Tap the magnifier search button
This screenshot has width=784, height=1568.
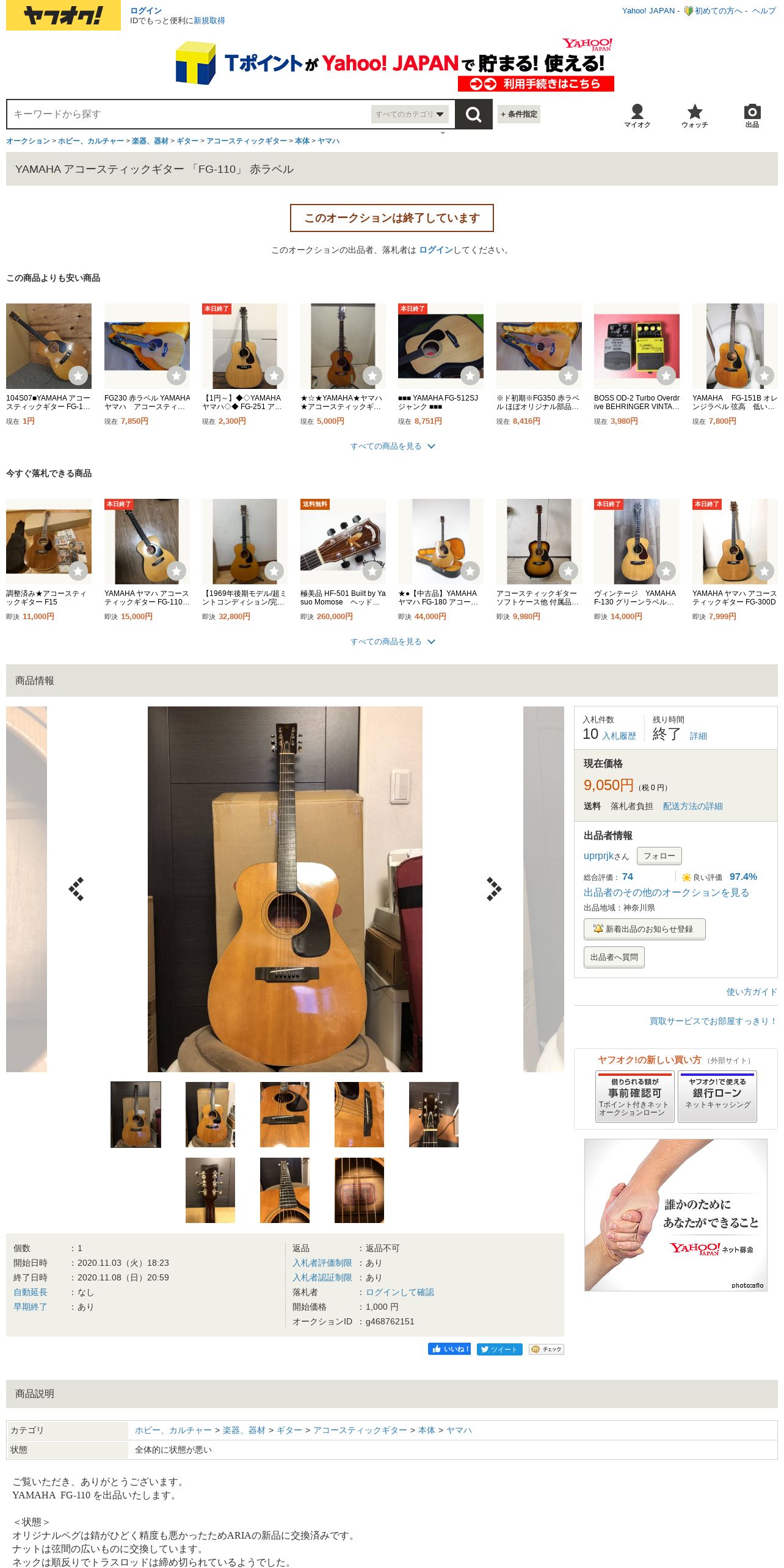pyautogui.click(x=474, y=114)
